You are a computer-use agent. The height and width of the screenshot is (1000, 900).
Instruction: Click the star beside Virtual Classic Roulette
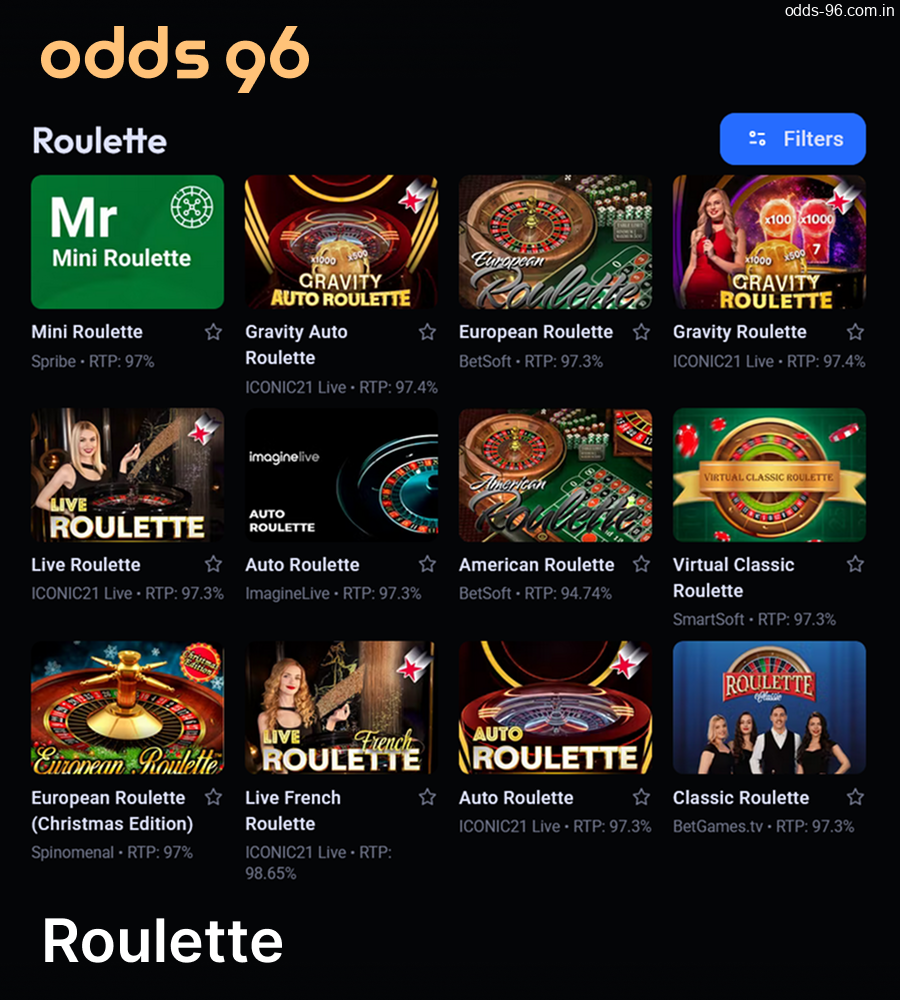point(855,564)
